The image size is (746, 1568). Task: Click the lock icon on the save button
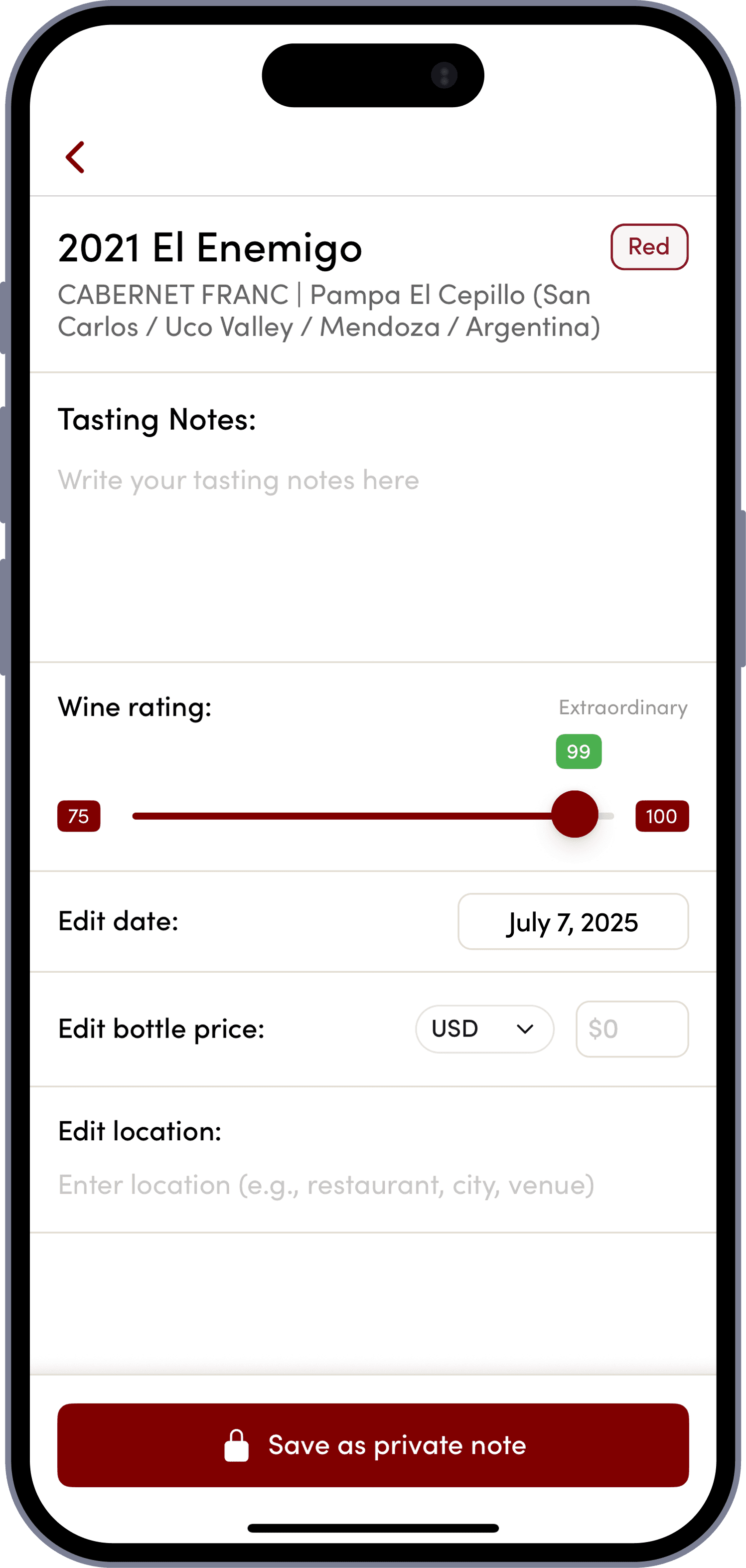237,1444
